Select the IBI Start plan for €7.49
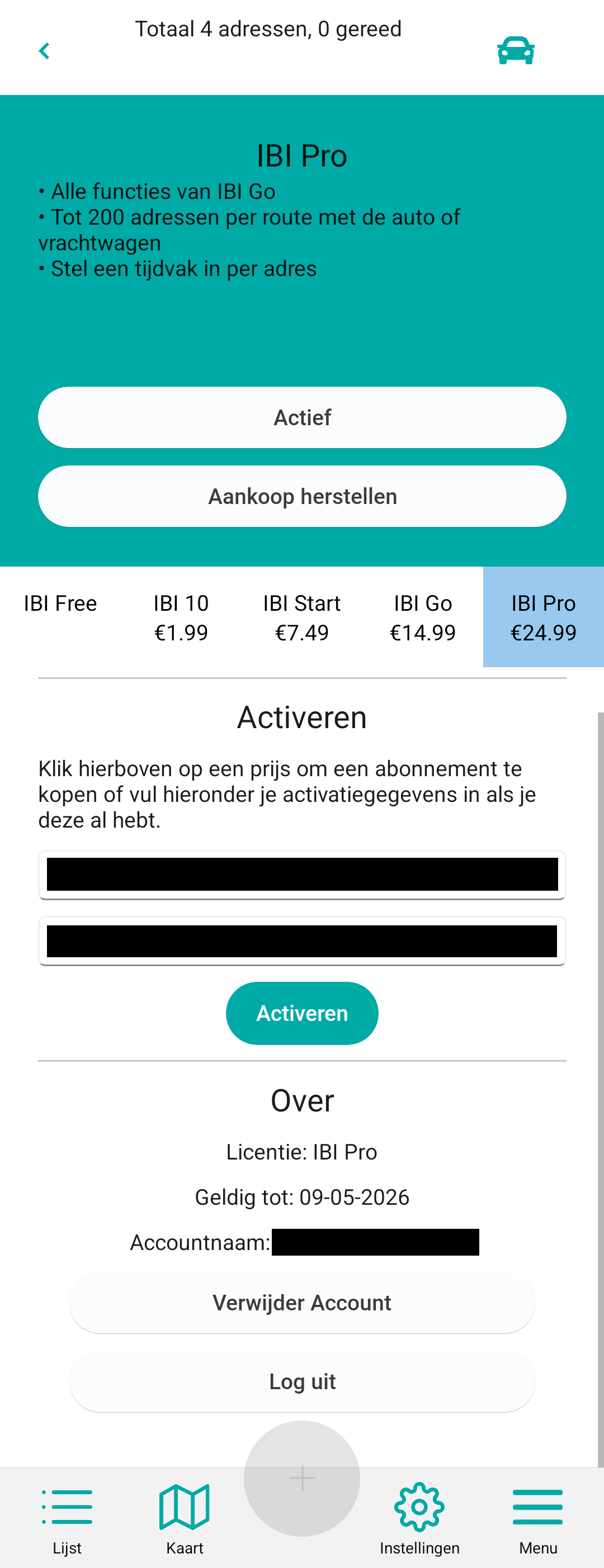Screen dimensions: 604x1568 tap(301, 617)
